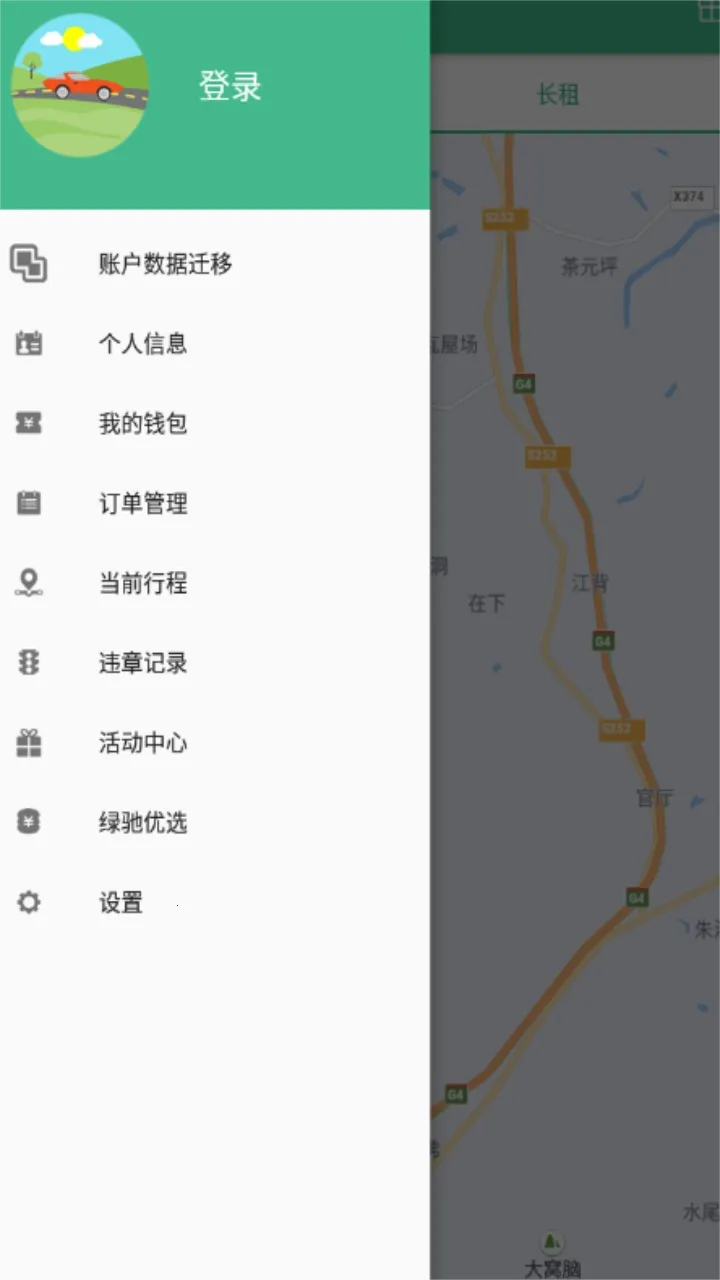Click the settings gear icon

[x=28, y=902]
